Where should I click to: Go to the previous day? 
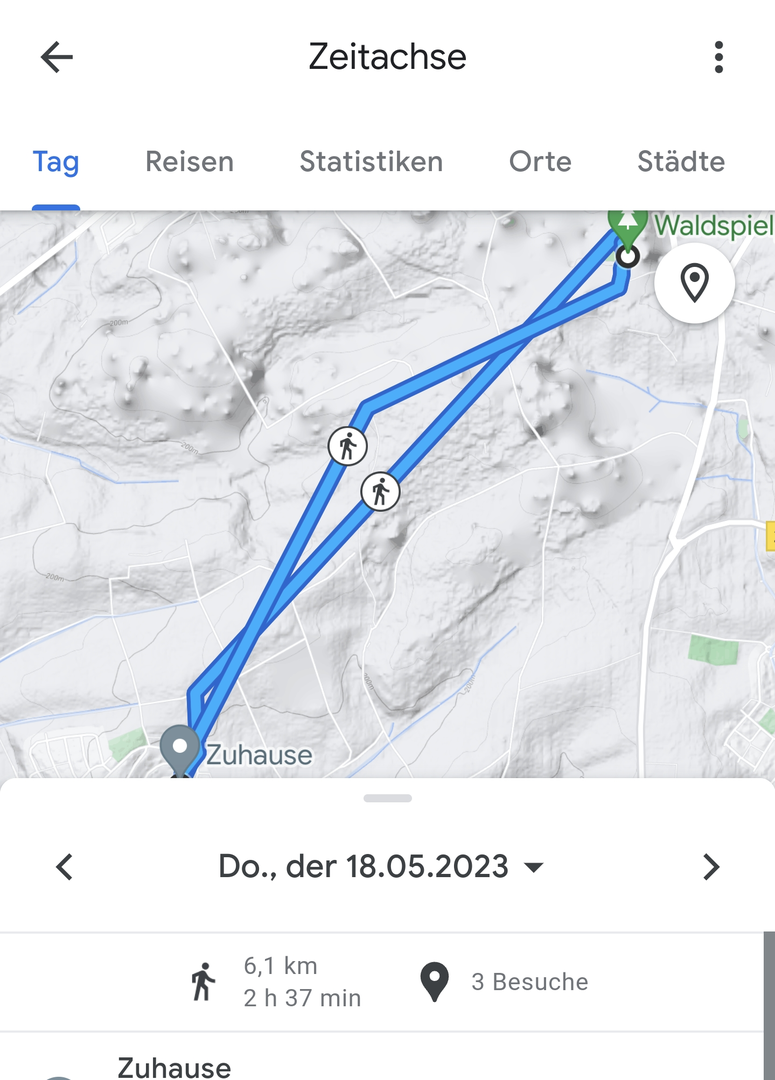[x=65, y=867]
